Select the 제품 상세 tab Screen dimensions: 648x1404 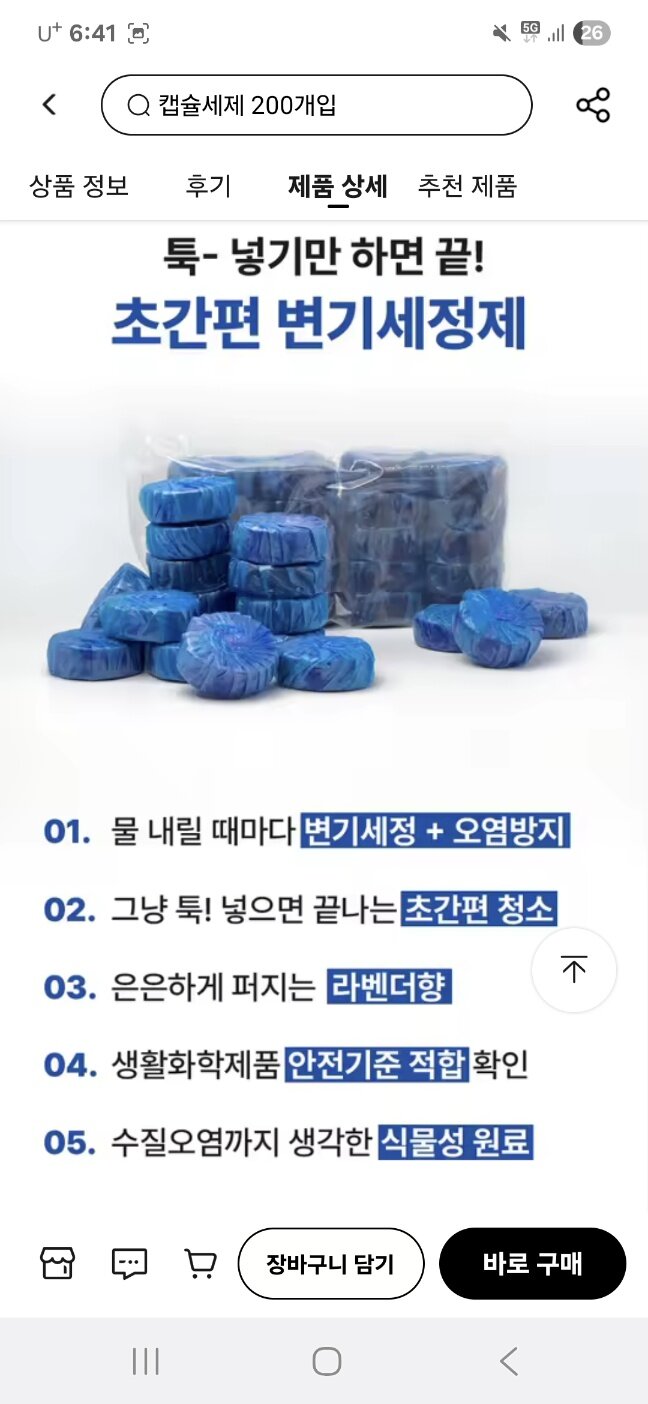[338, 186]
